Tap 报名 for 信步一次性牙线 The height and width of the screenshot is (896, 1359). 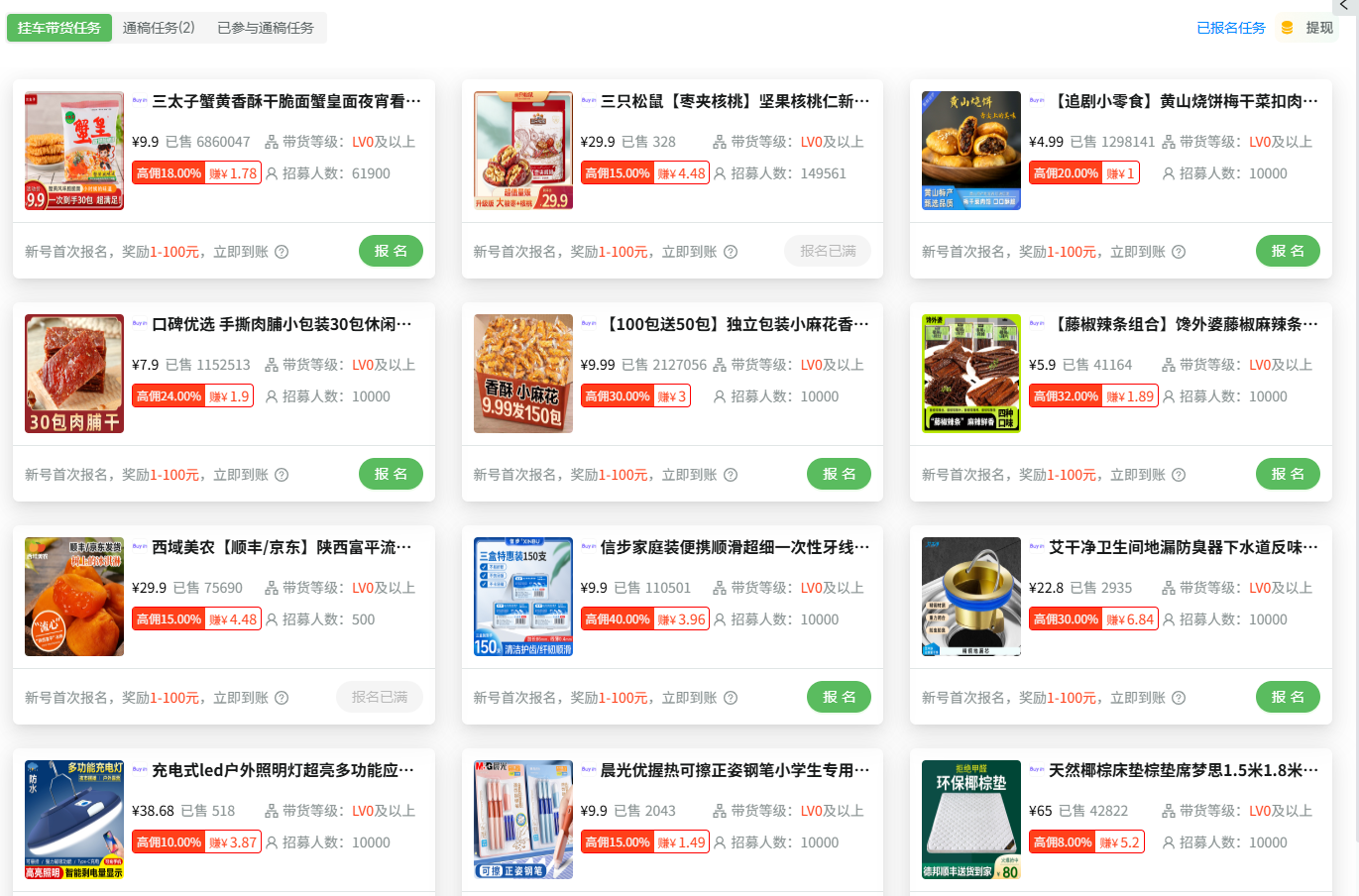(x=839, y=697)
